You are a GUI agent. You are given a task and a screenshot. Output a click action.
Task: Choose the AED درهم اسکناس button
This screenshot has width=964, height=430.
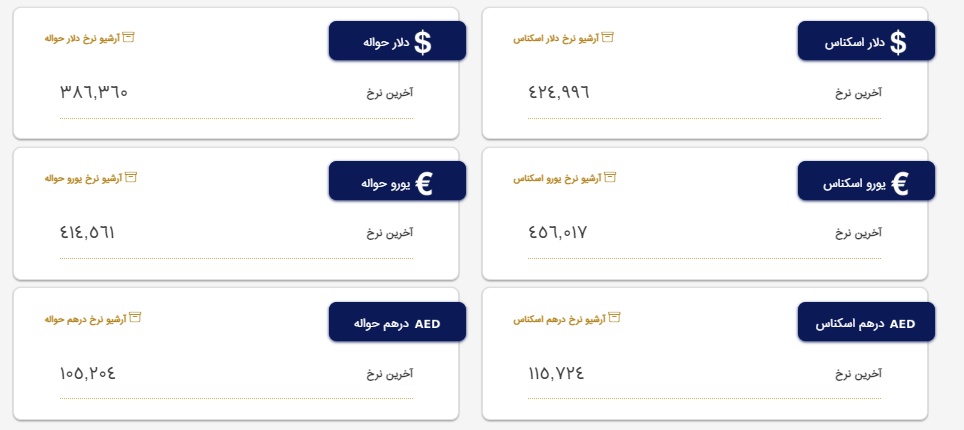[866, 324]
